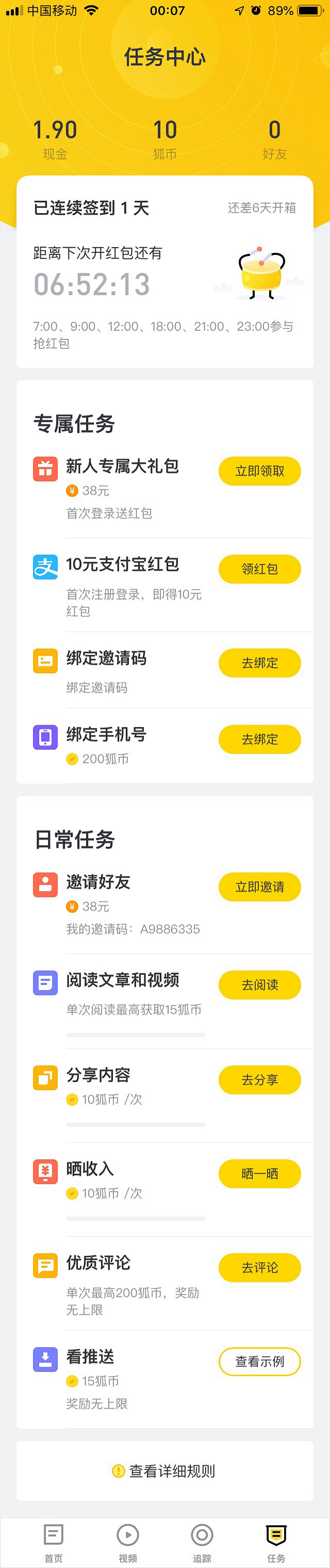Tap 领红包 for the 10元支付宝红包
This screenshot has height=1568, width=330.
tap(259, 569)
